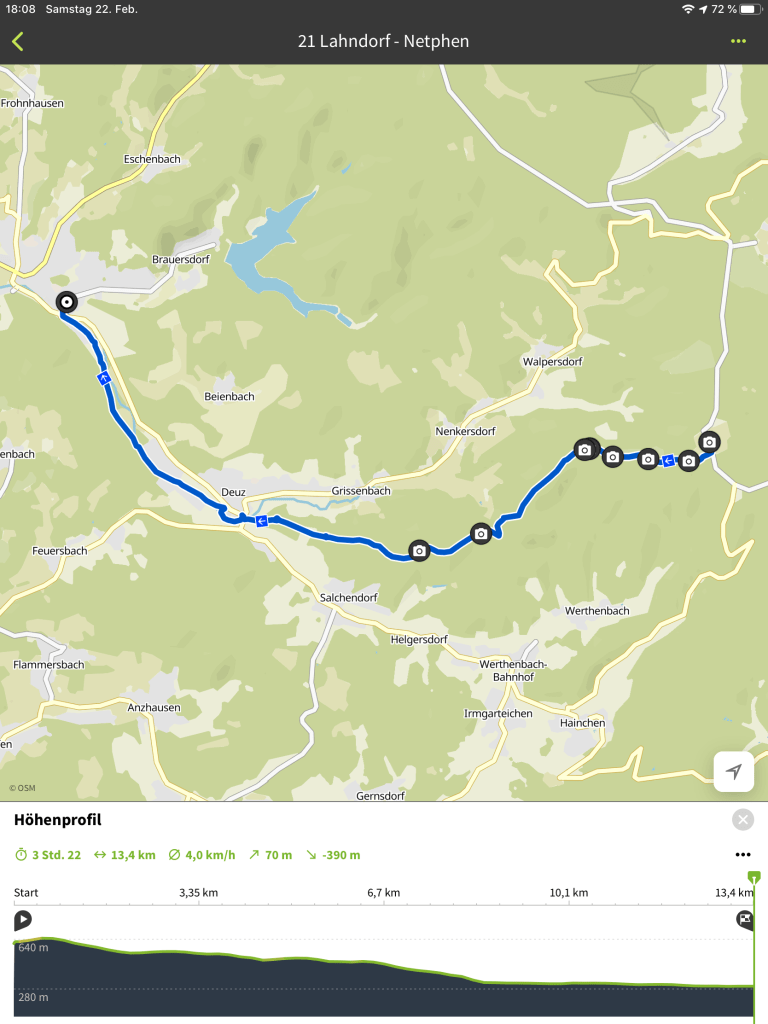Open the photo marker near Salchendorf
The image size is (768, 1024).
pyautogui.click(x=419, y=550)
